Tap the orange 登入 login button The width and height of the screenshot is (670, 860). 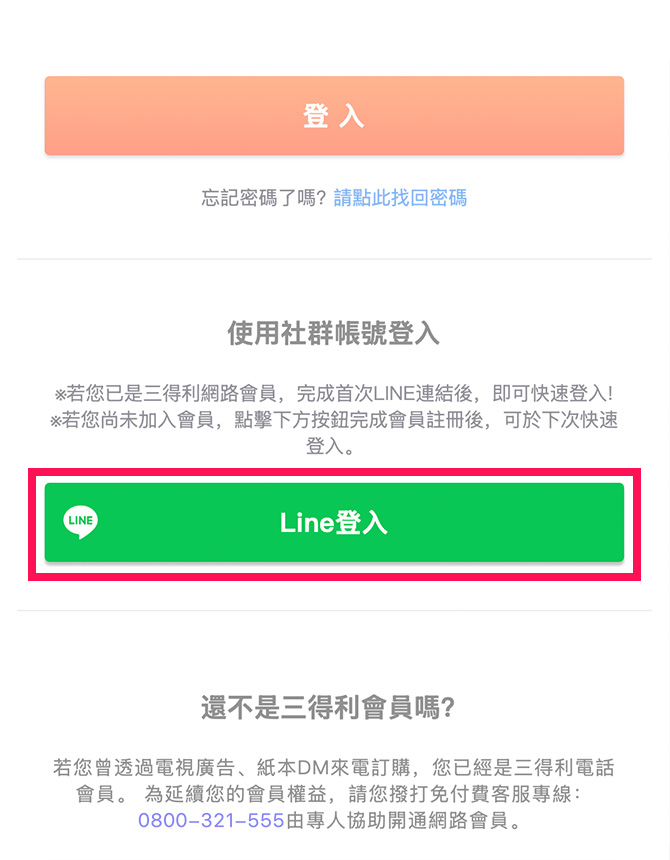pyautogui.click(x=334, y=116)
